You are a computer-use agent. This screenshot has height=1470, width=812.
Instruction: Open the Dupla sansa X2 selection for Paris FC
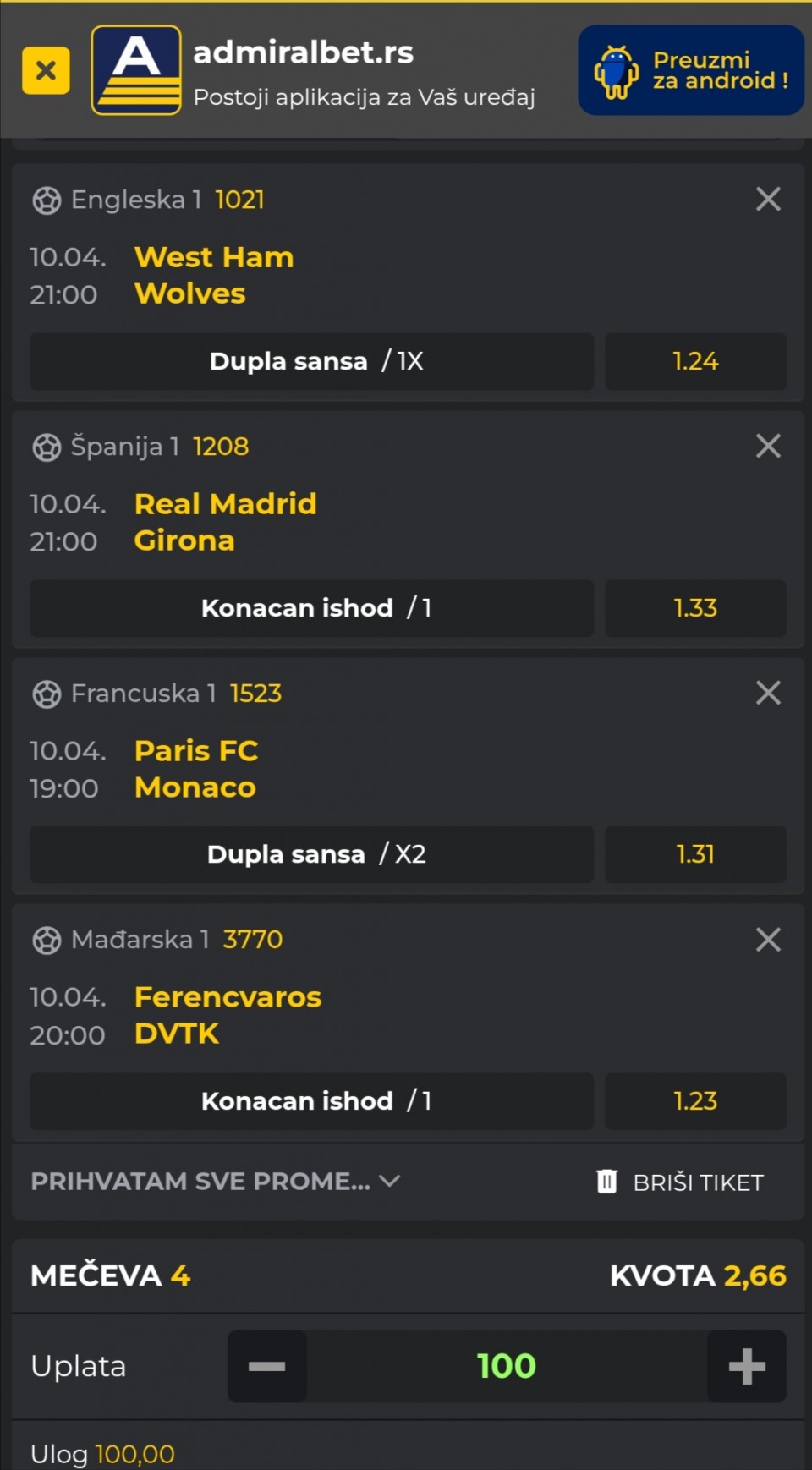[x=313, y=854]
